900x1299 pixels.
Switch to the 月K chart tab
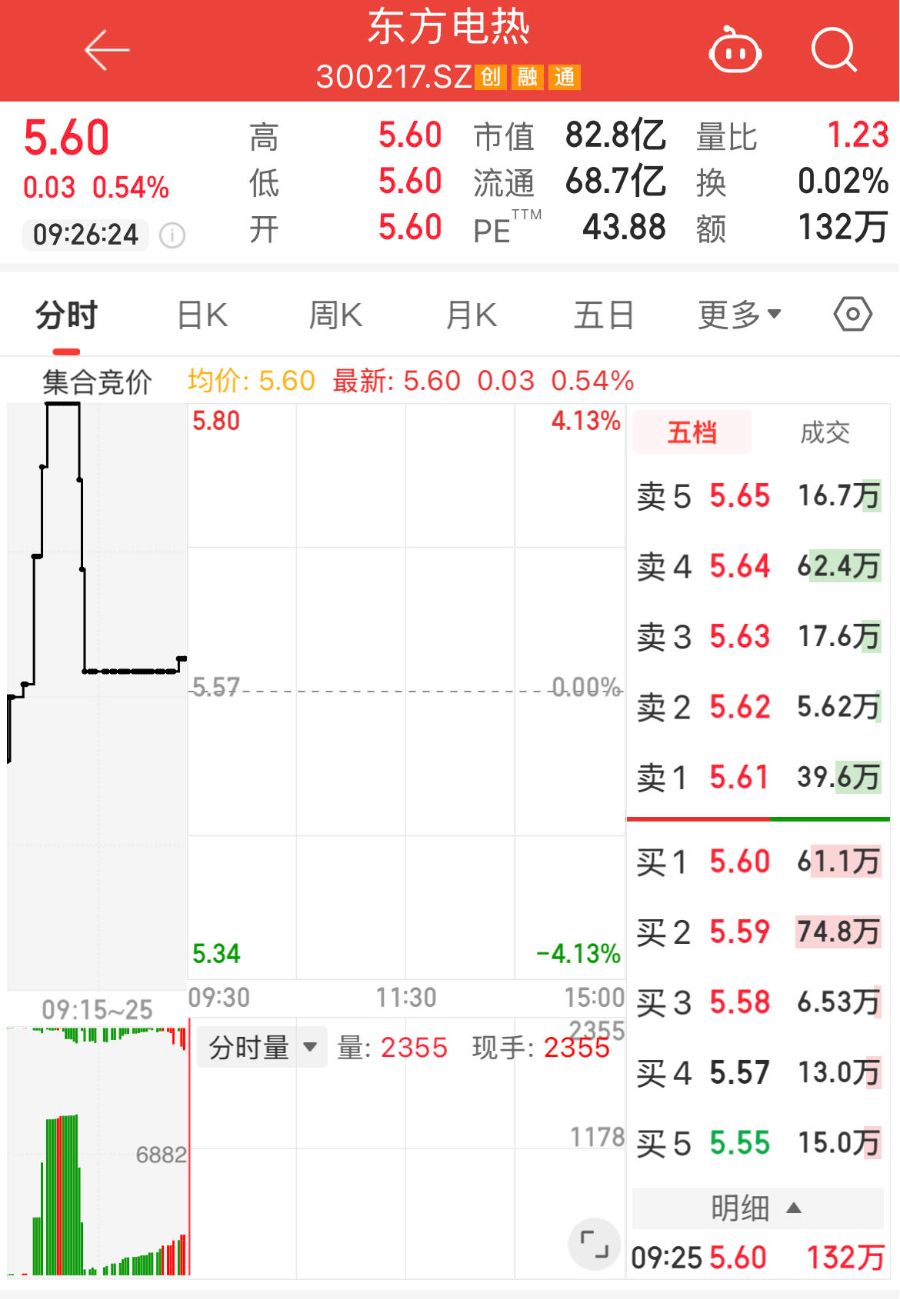point(470,316)
